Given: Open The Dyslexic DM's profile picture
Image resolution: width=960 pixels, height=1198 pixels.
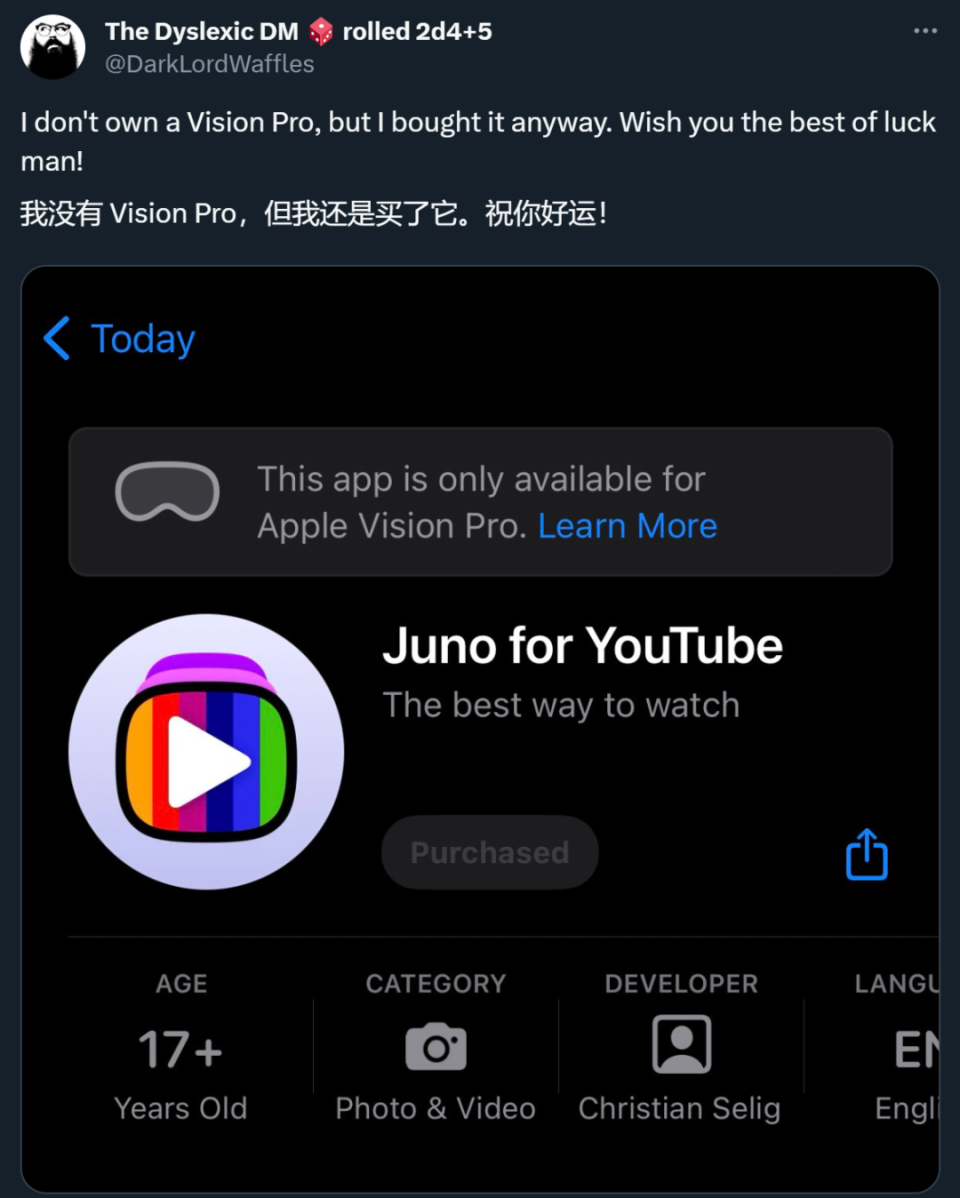Looking at the screenshot, I should tap(52, 47).
